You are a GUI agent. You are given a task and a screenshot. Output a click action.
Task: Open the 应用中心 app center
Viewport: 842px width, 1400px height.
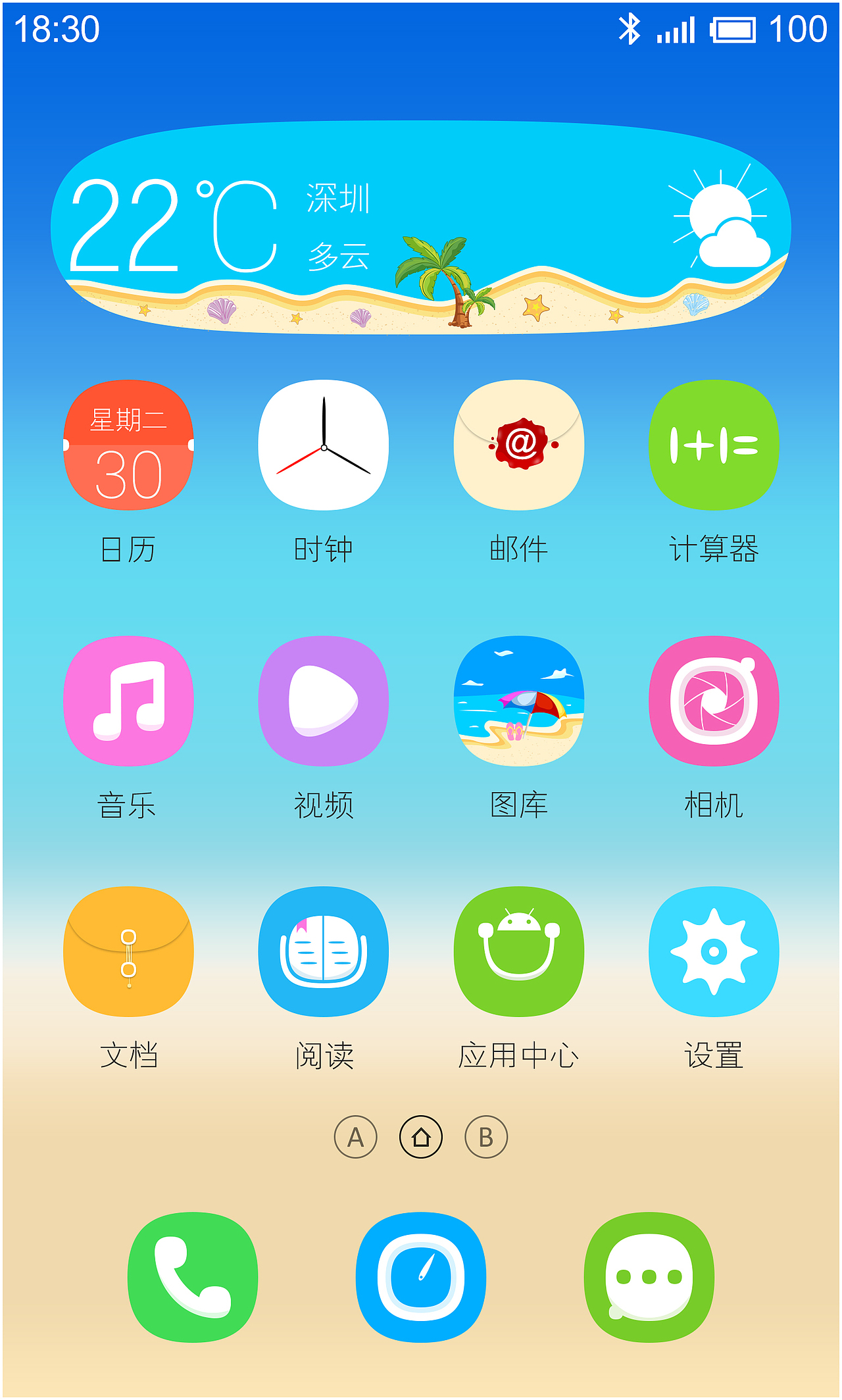tap(518, 955)
